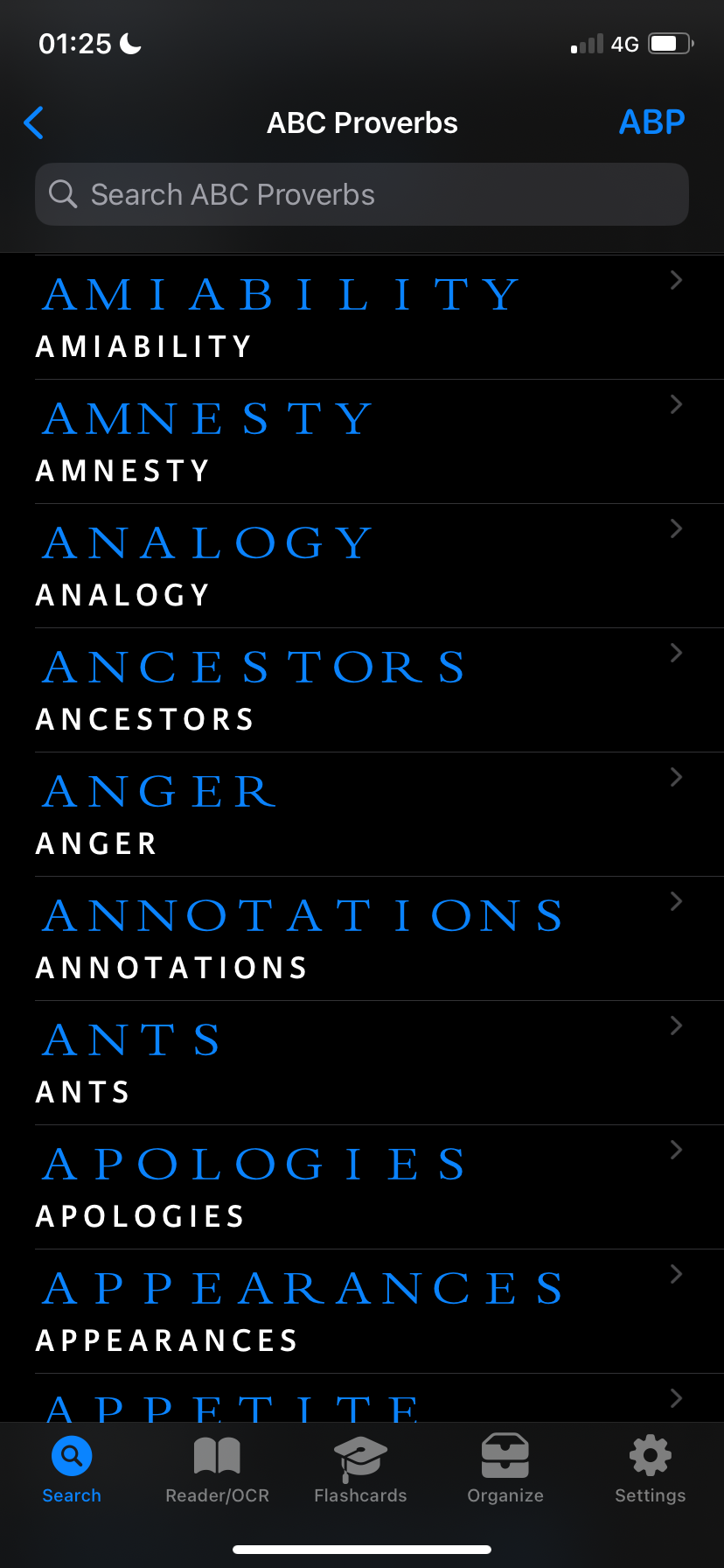Open the Settings tab
724x1568 pixels.
pyautogui.click(x=650, y=1470)
